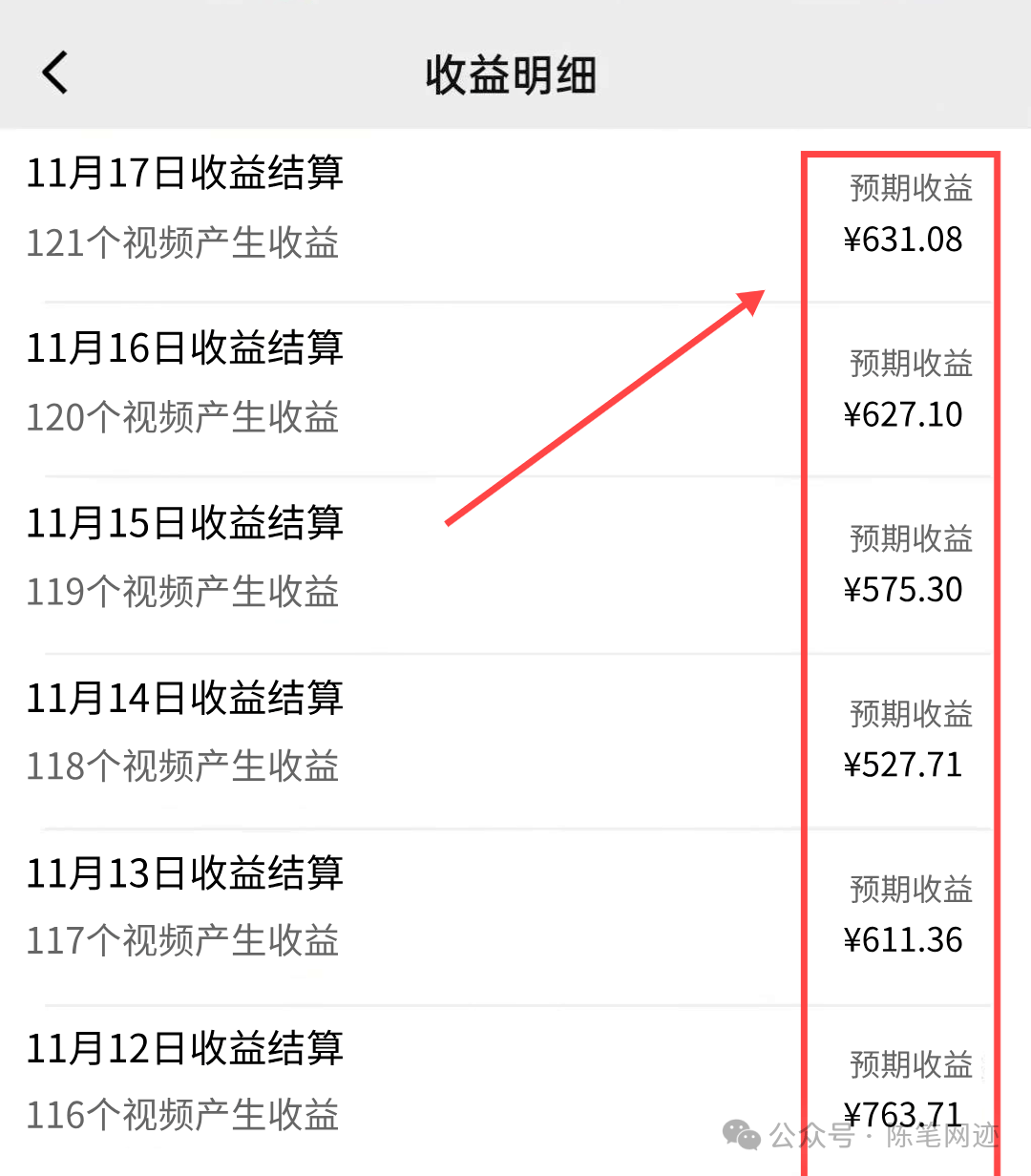Tap the back arrow chevron
1031x1176 pixels.
pos(54,72)
